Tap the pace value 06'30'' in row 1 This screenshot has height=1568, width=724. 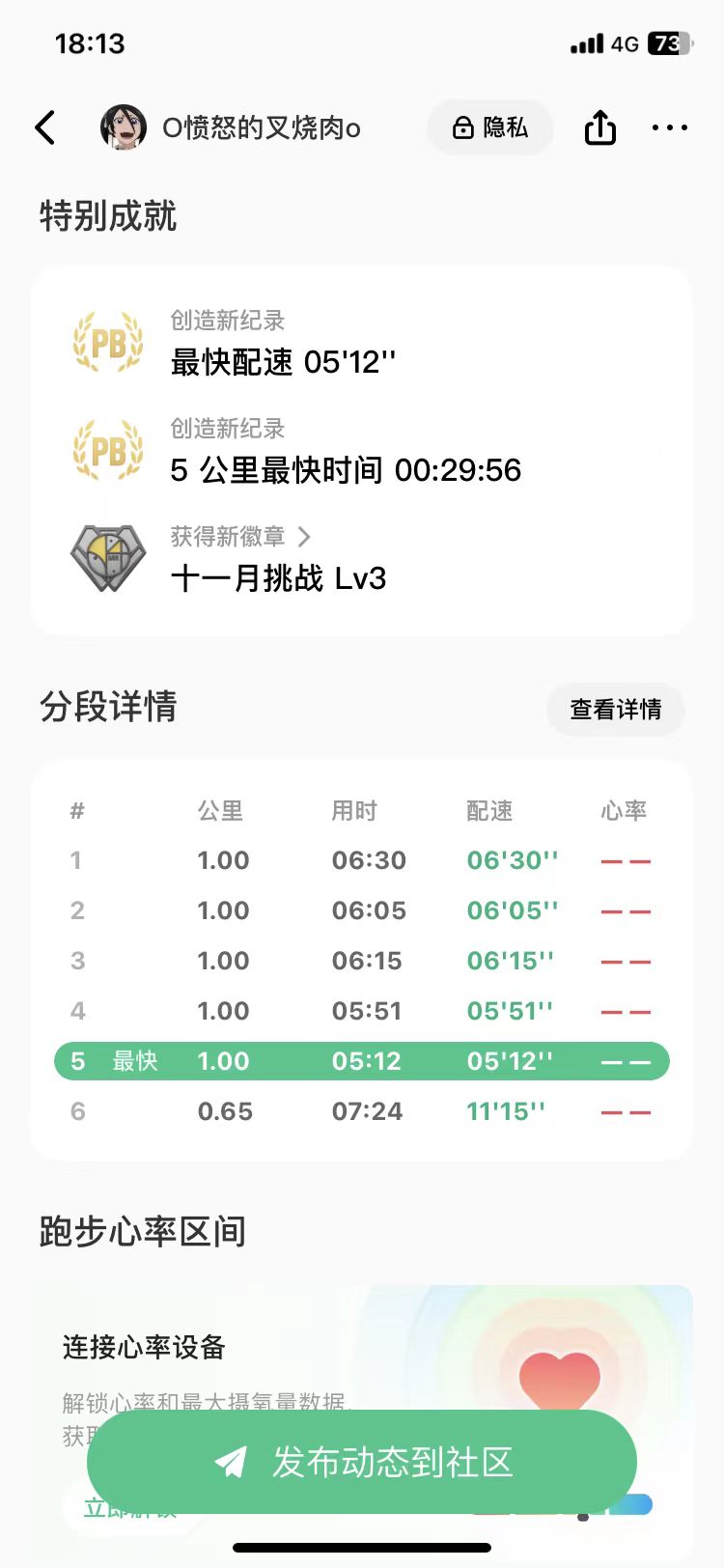[x=513, y=859]
